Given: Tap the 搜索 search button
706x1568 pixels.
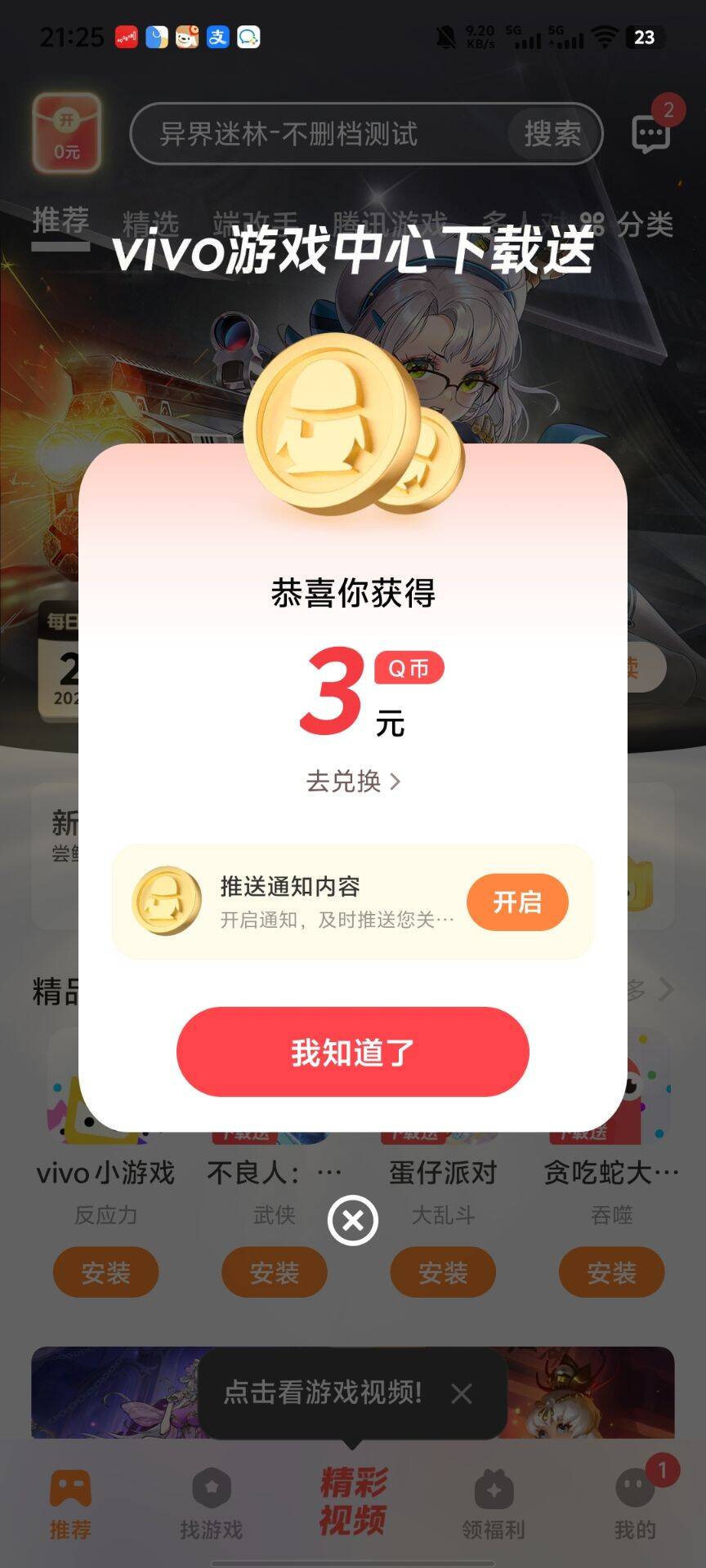Looking at the screenshot, I should point(552,133).
